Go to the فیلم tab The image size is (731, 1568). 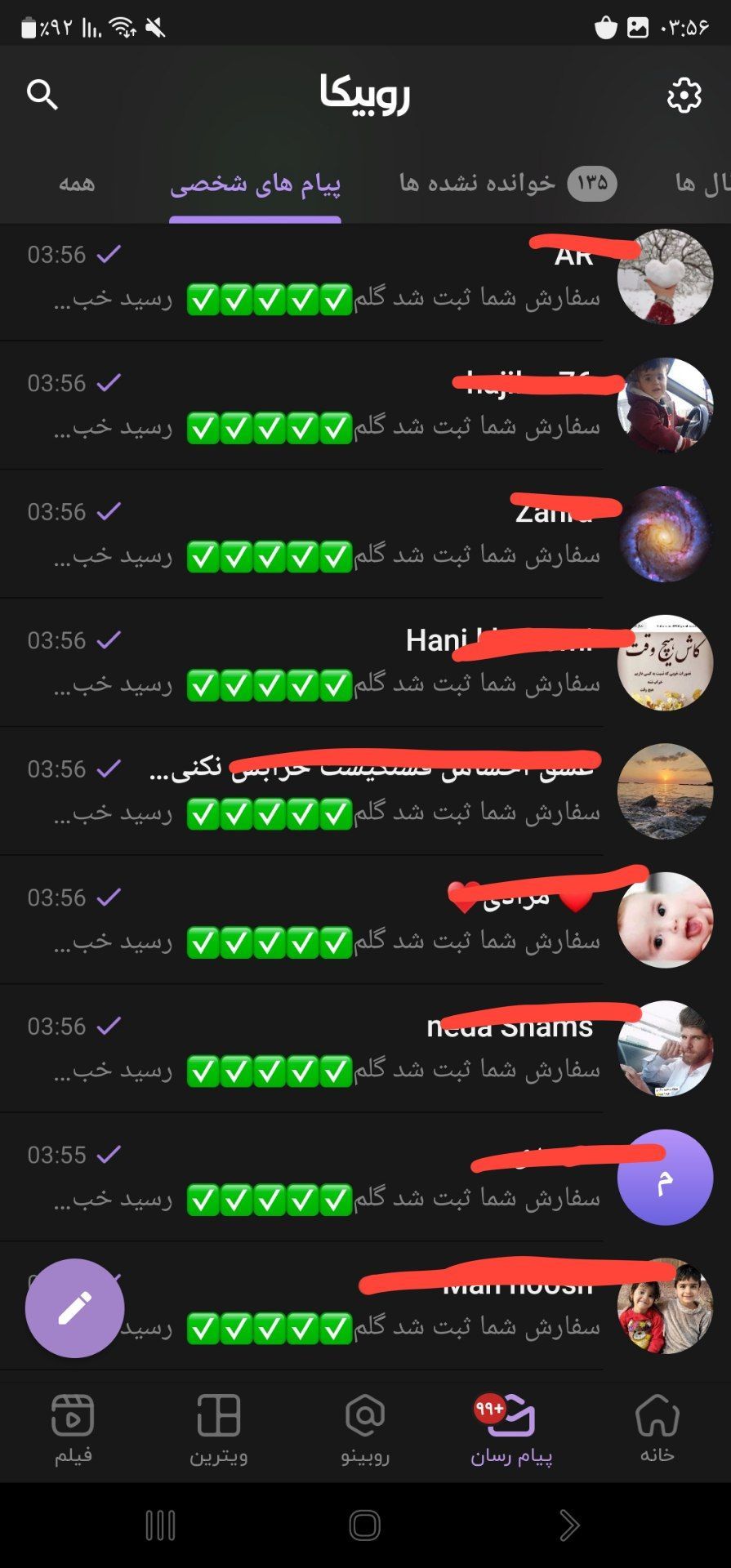[x=73, y=1429]
